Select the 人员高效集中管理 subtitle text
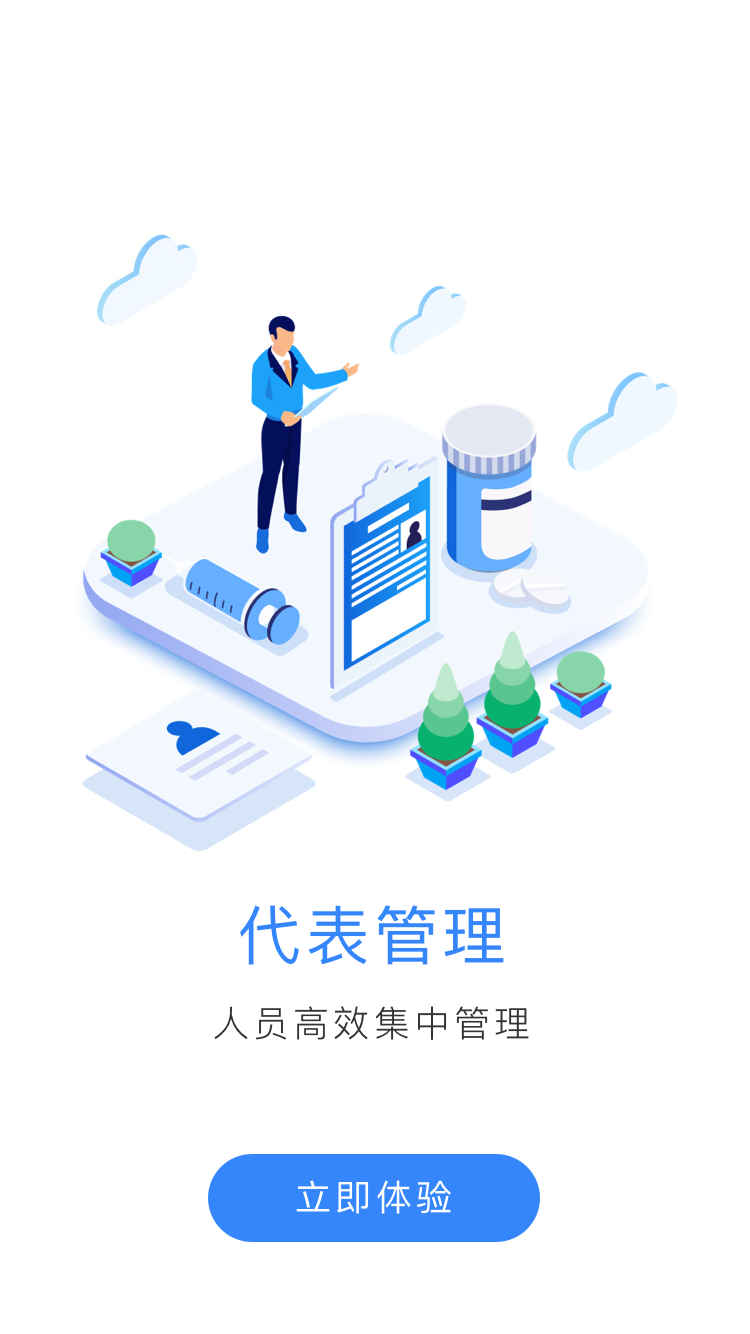The height and width of the screenshot is (1334, 750). pos(374,1023)
